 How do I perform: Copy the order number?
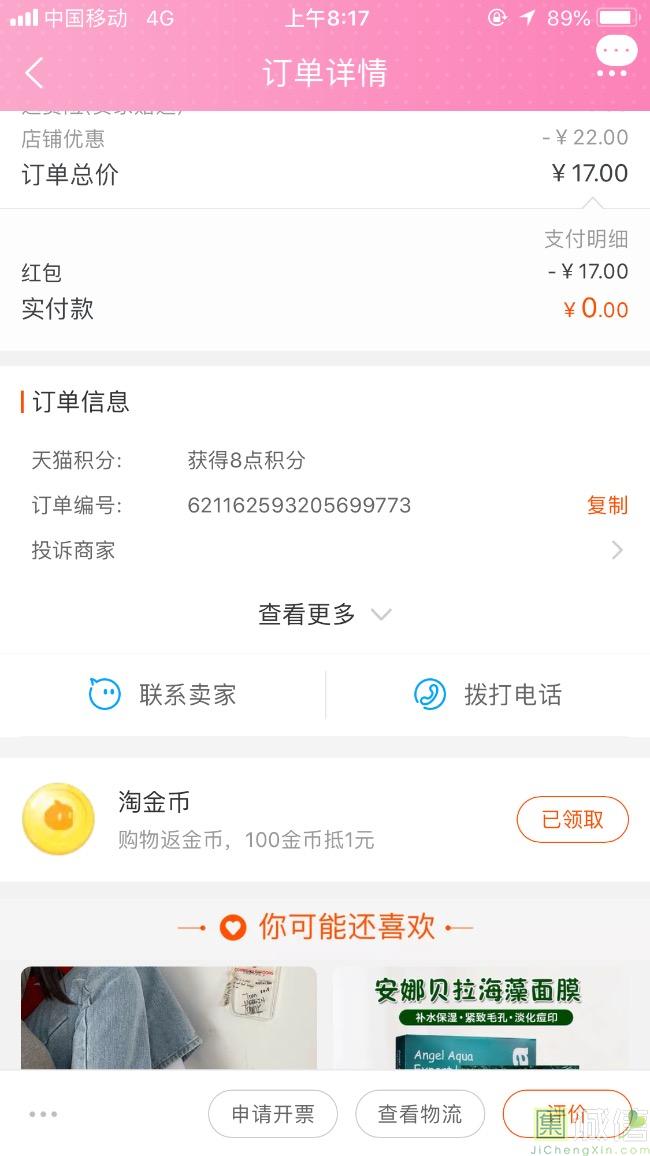coord(607,505)
